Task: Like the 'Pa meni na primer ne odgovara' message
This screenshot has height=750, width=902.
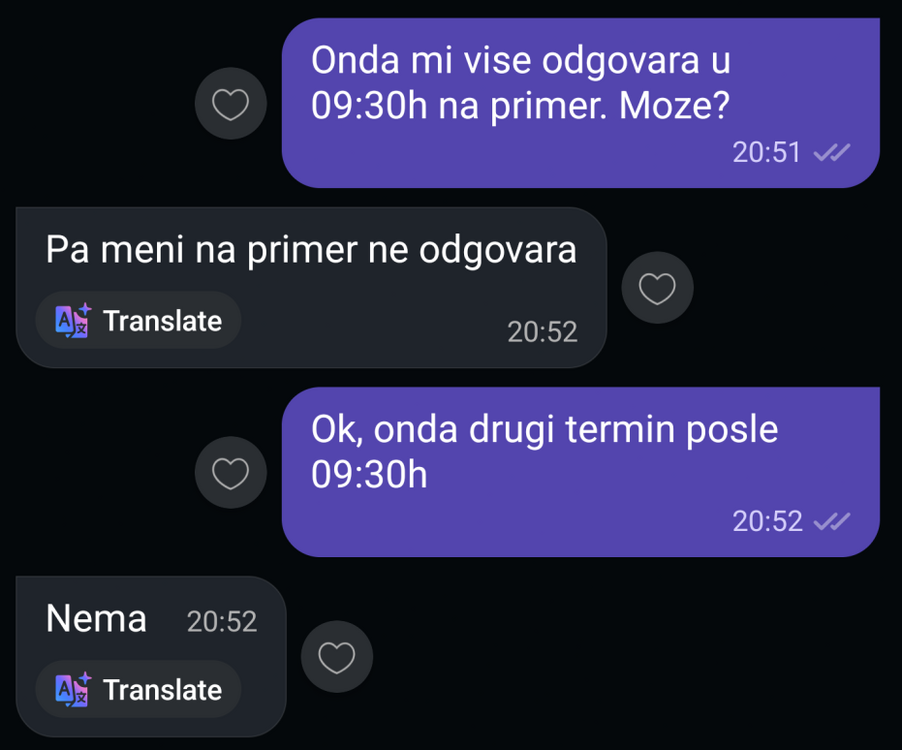Action: point(658,288)
